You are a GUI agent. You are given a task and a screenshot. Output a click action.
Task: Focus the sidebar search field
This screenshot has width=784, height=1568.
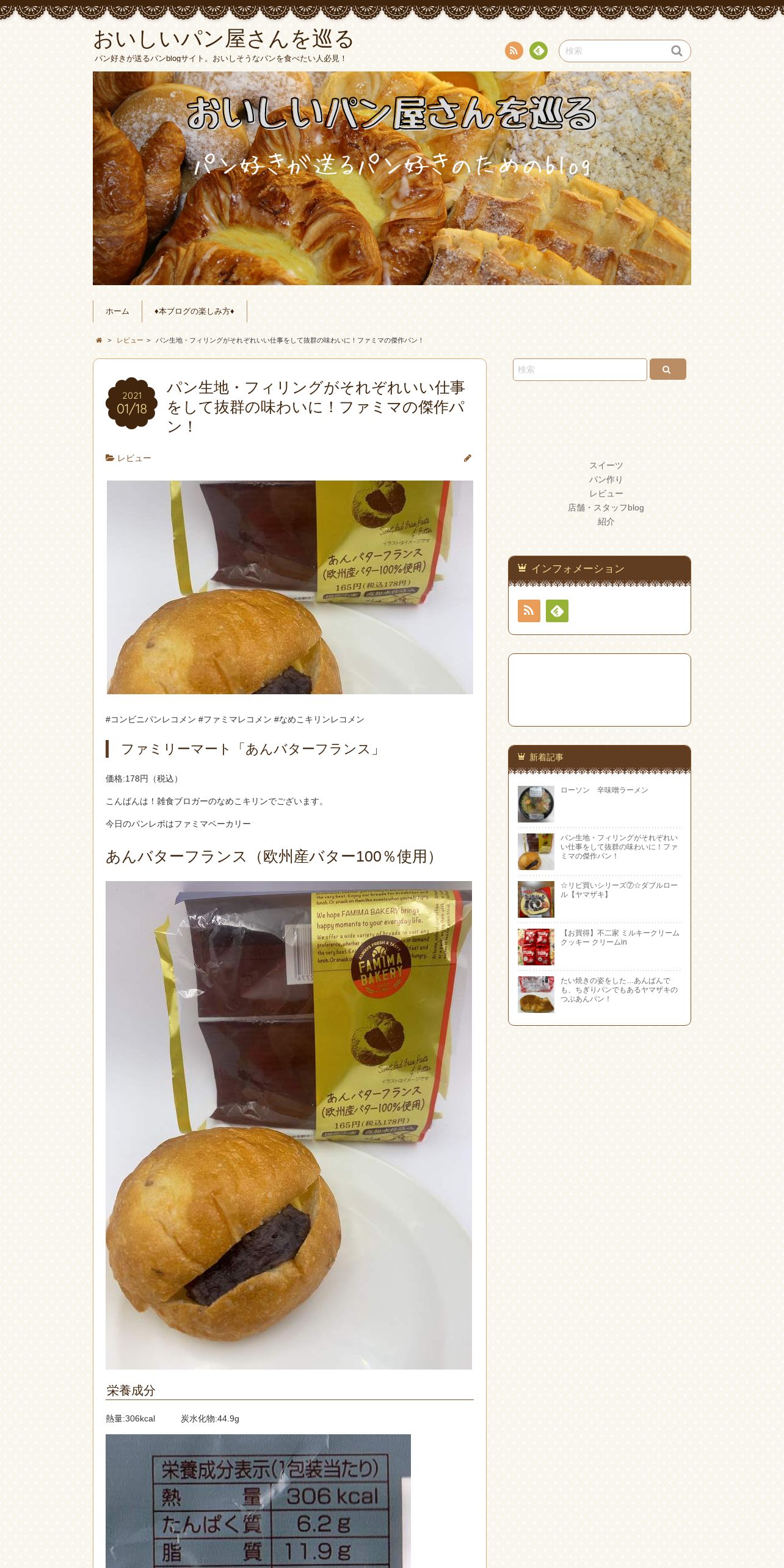pyautogui.click(x=580, y=369)
